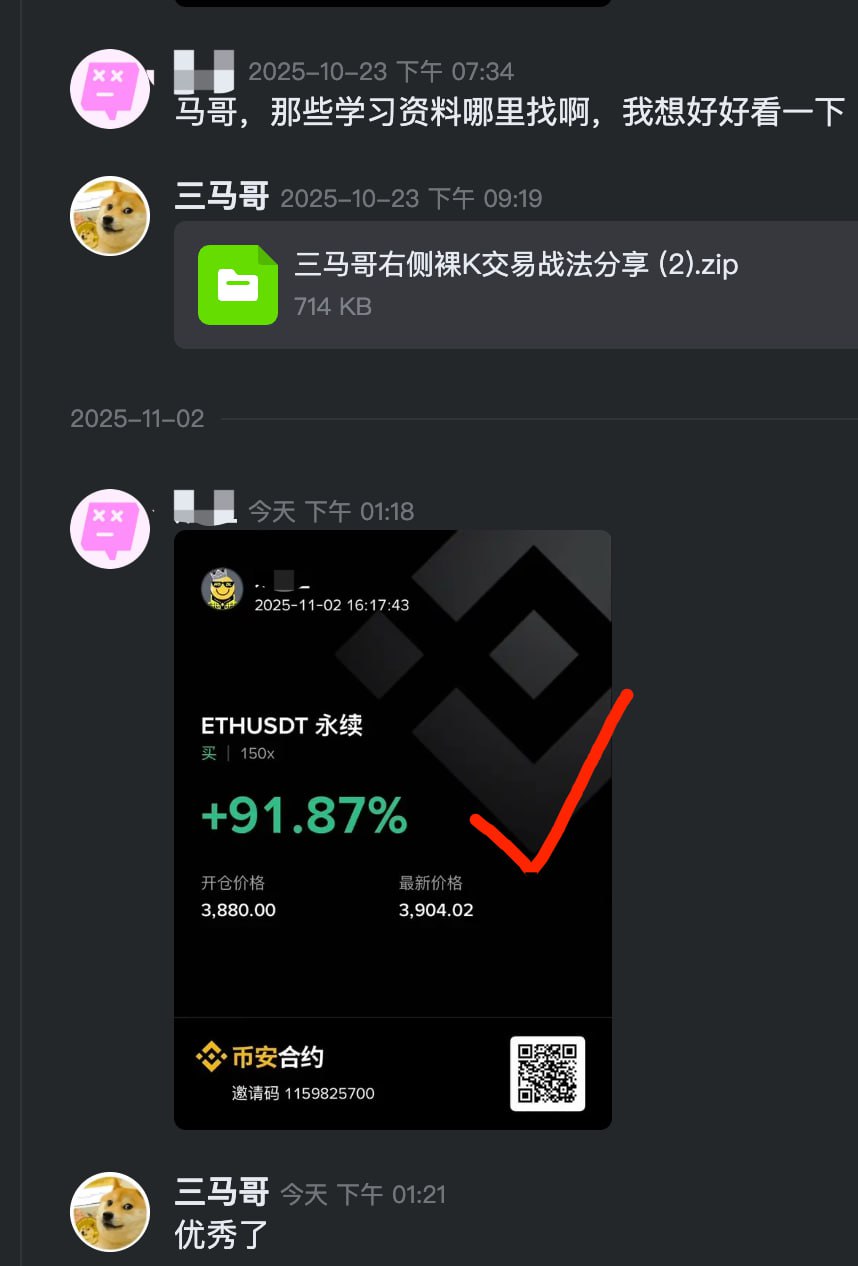This screenshot has width=858, height=1266.
Task: Click the shared ETHUSDT trading screenshot
Action: pyautogui.click(x=392, y=830)
